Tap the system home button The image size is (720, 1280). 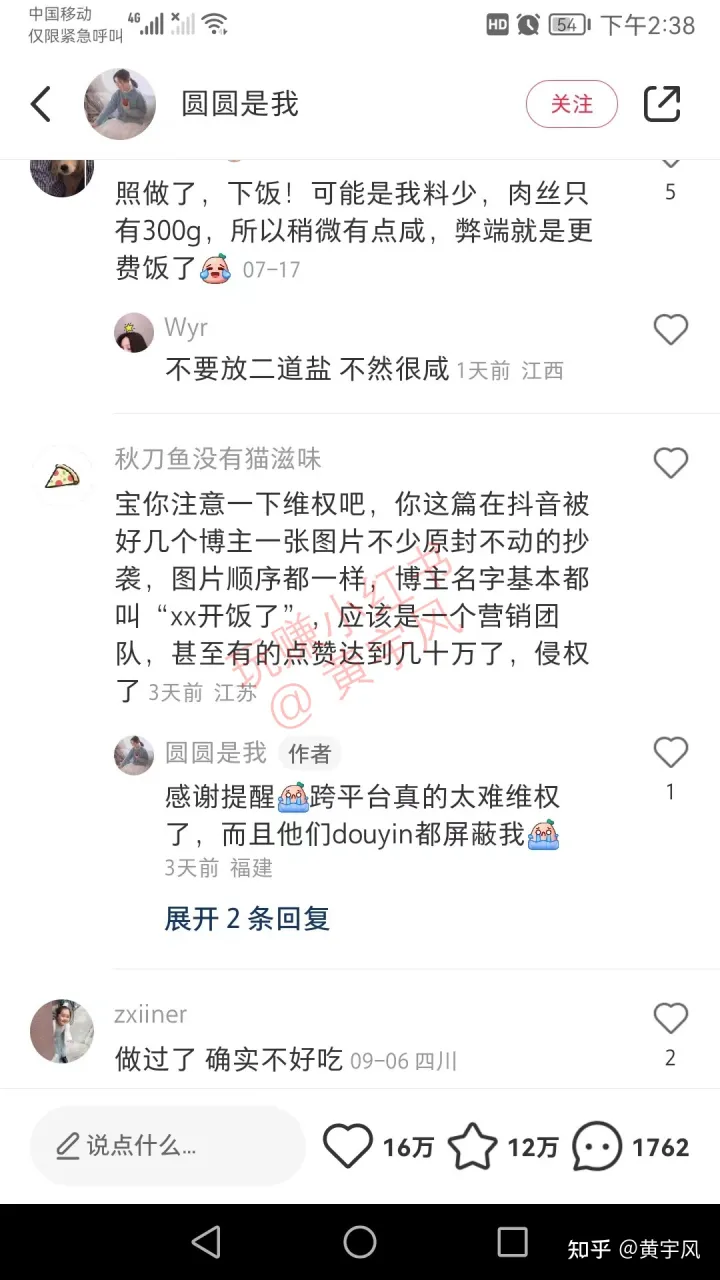[x=360, y=1242]
